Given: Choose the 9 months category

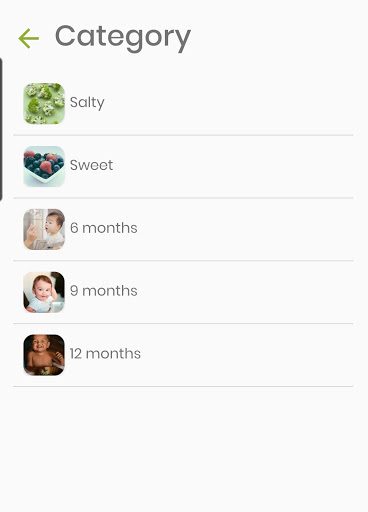Looking at the screenshot, I should [183, 292].
